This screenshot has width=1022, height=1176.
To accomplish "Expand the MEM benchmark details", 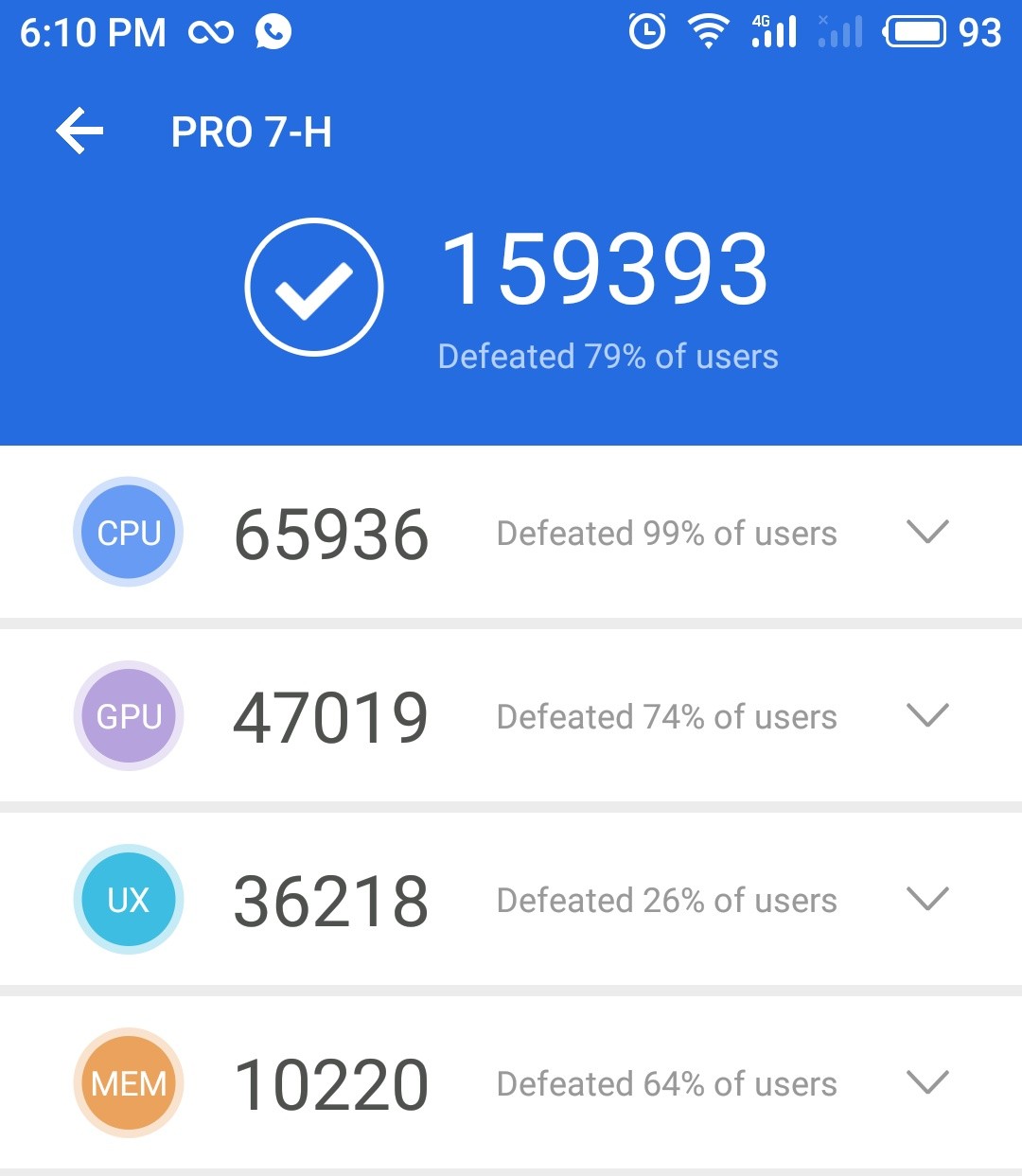I will point(927,1082).
